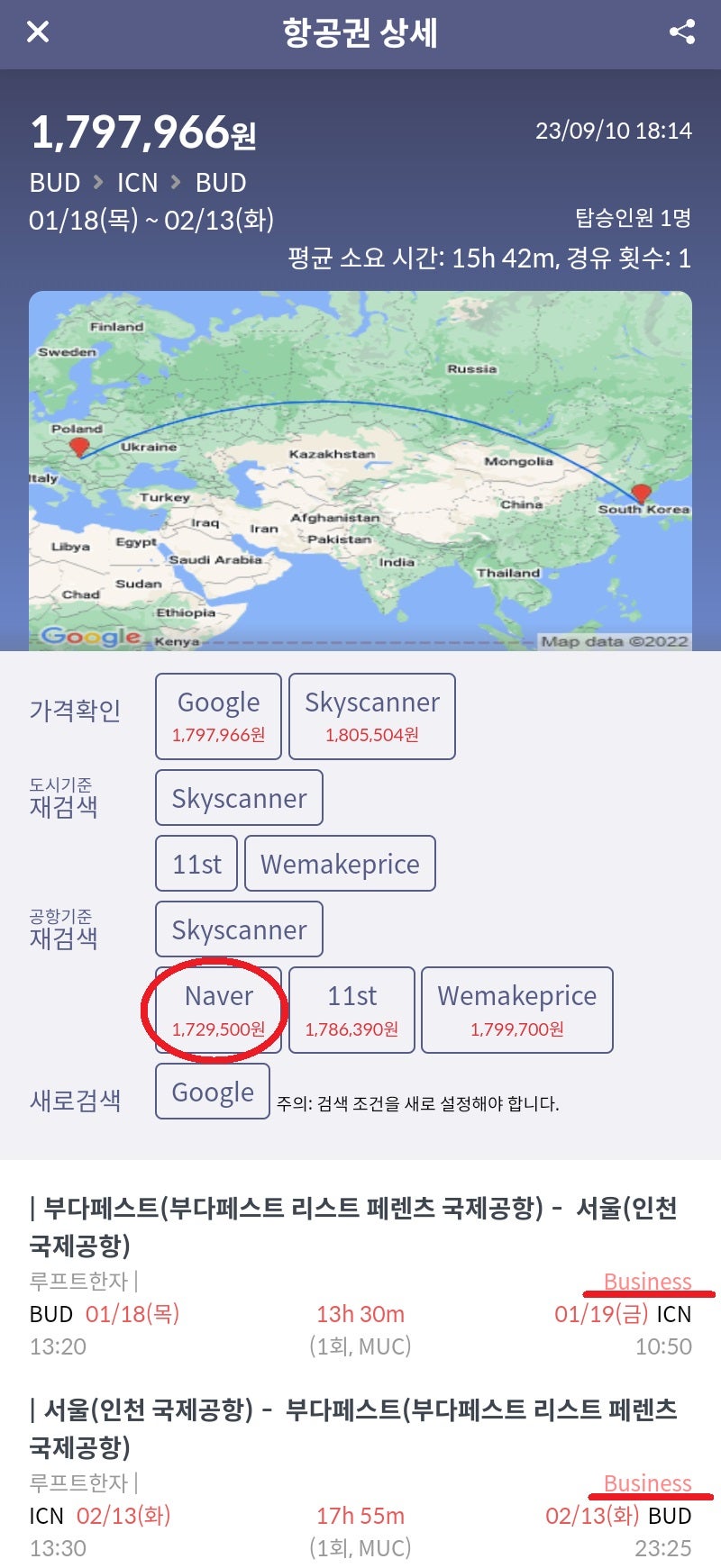This screenshot has height=1568, width=721.
Task: Re-search by city on Wemakeprice
Action: pyautogui.click(x=340, y=864)
